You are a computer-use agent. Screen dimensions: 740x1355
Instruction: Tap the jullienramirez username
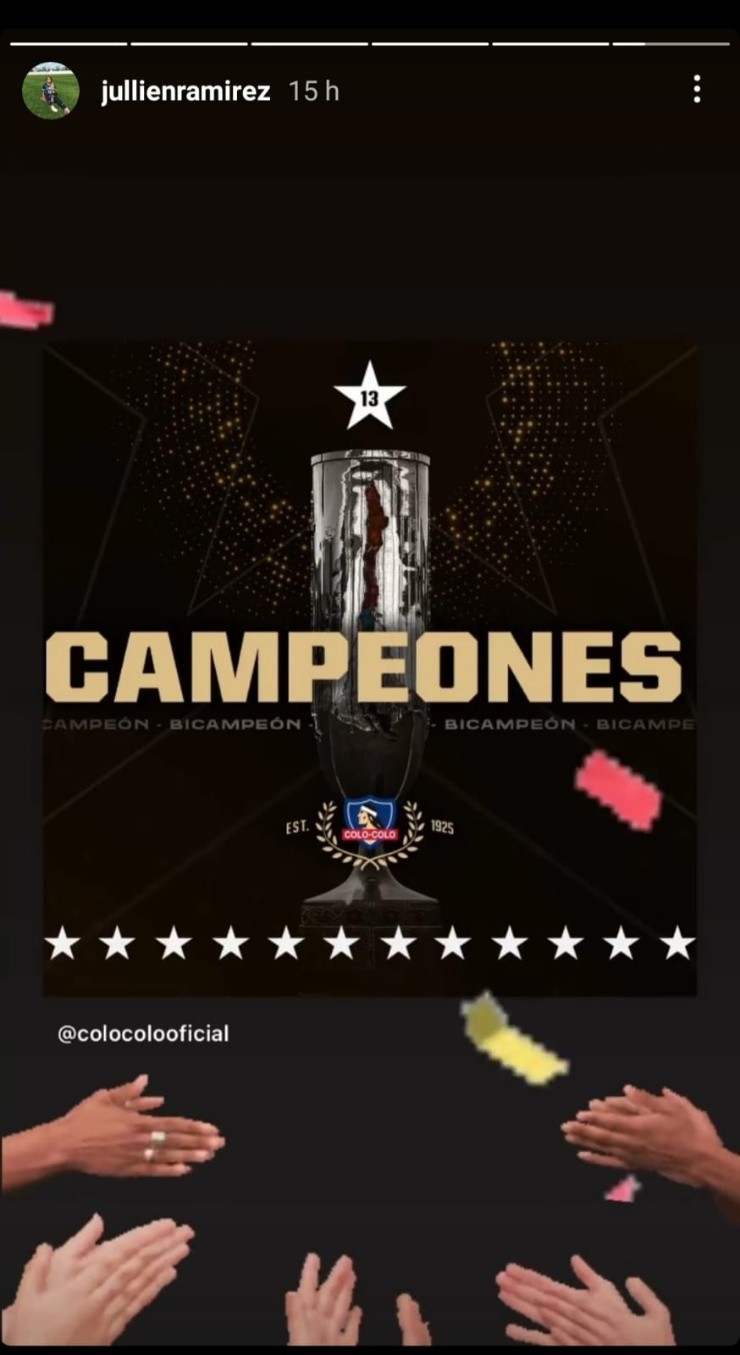[185, 91]
